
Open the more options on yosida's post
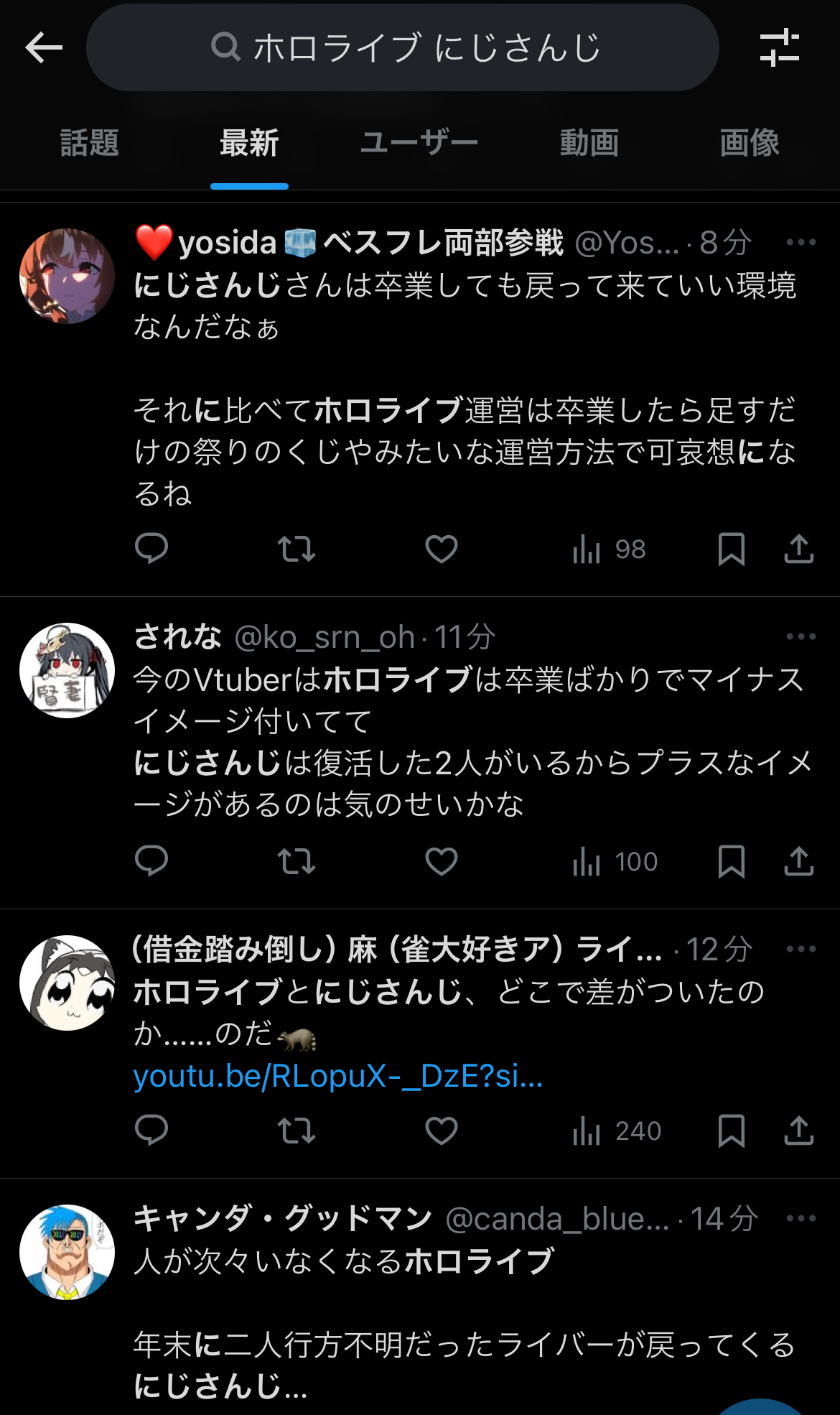[801, 243]
